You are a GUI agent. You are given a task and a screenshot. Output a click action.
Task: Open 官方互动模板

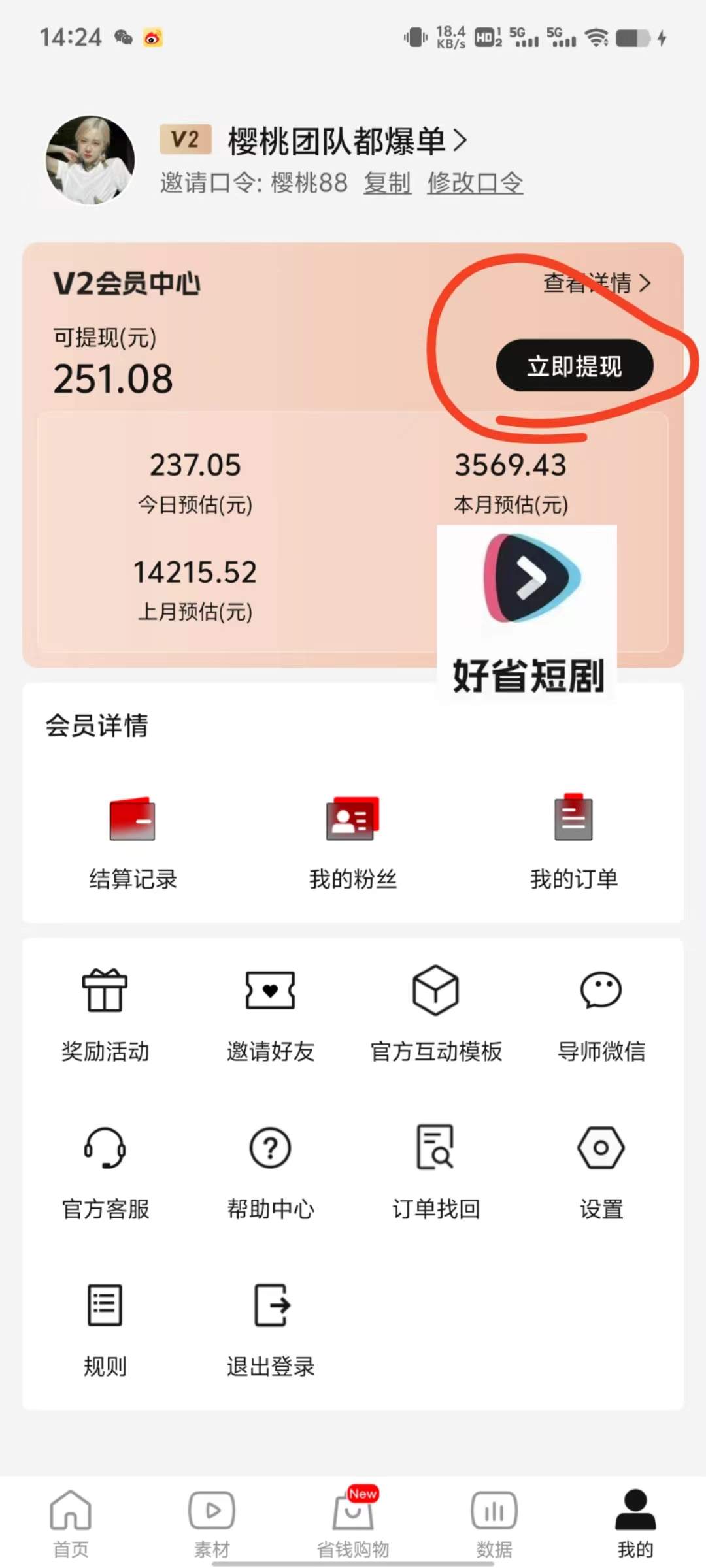tap(436, 1014)
